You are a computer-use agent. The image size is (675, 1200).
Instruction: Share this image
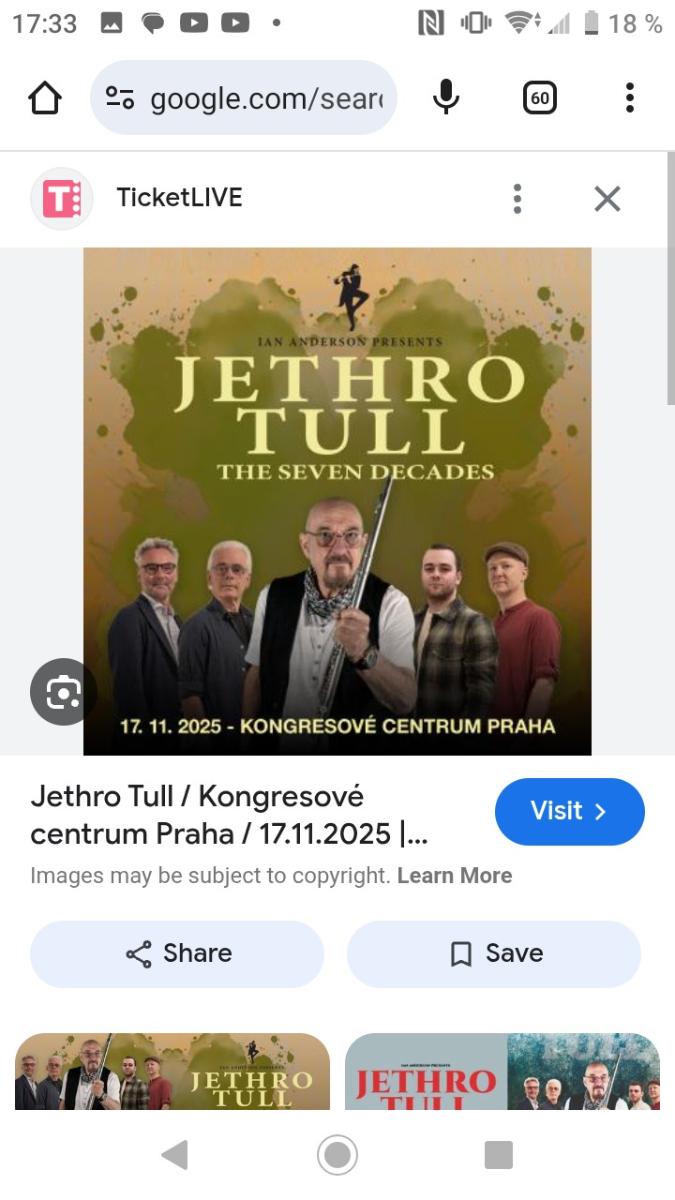click(x=177, y=953)
